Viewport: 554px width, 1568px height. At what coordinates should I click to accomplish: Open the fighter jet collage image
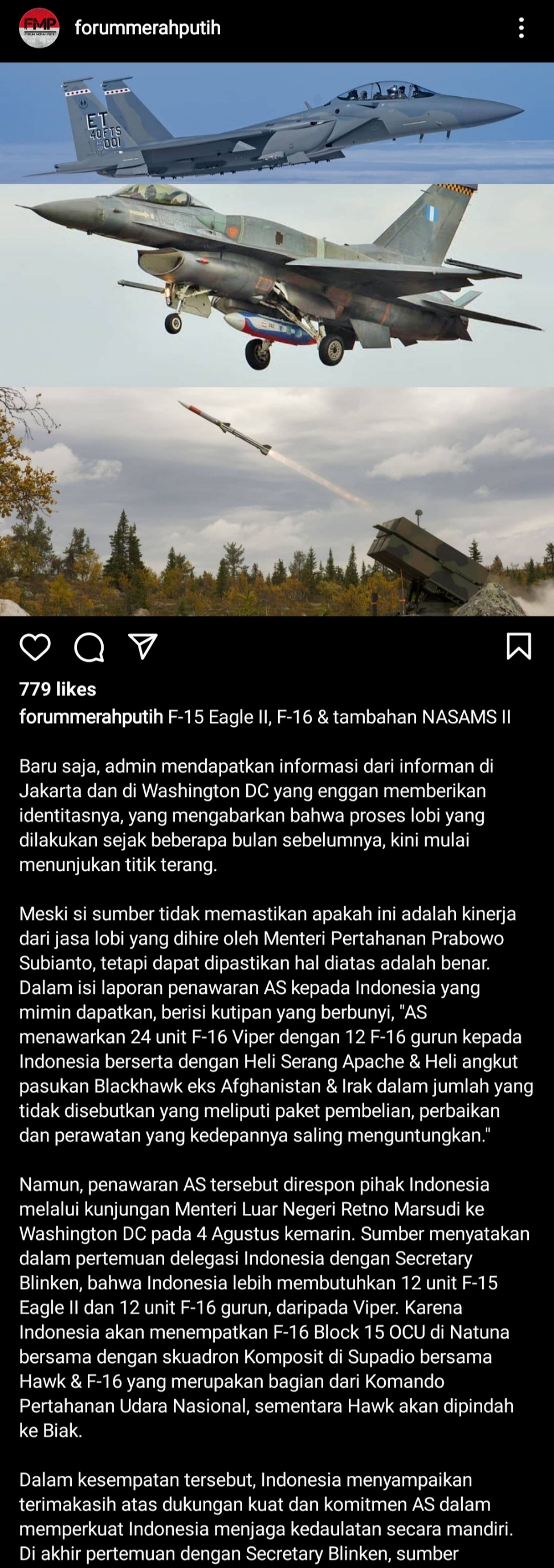(x=277, y=339)
